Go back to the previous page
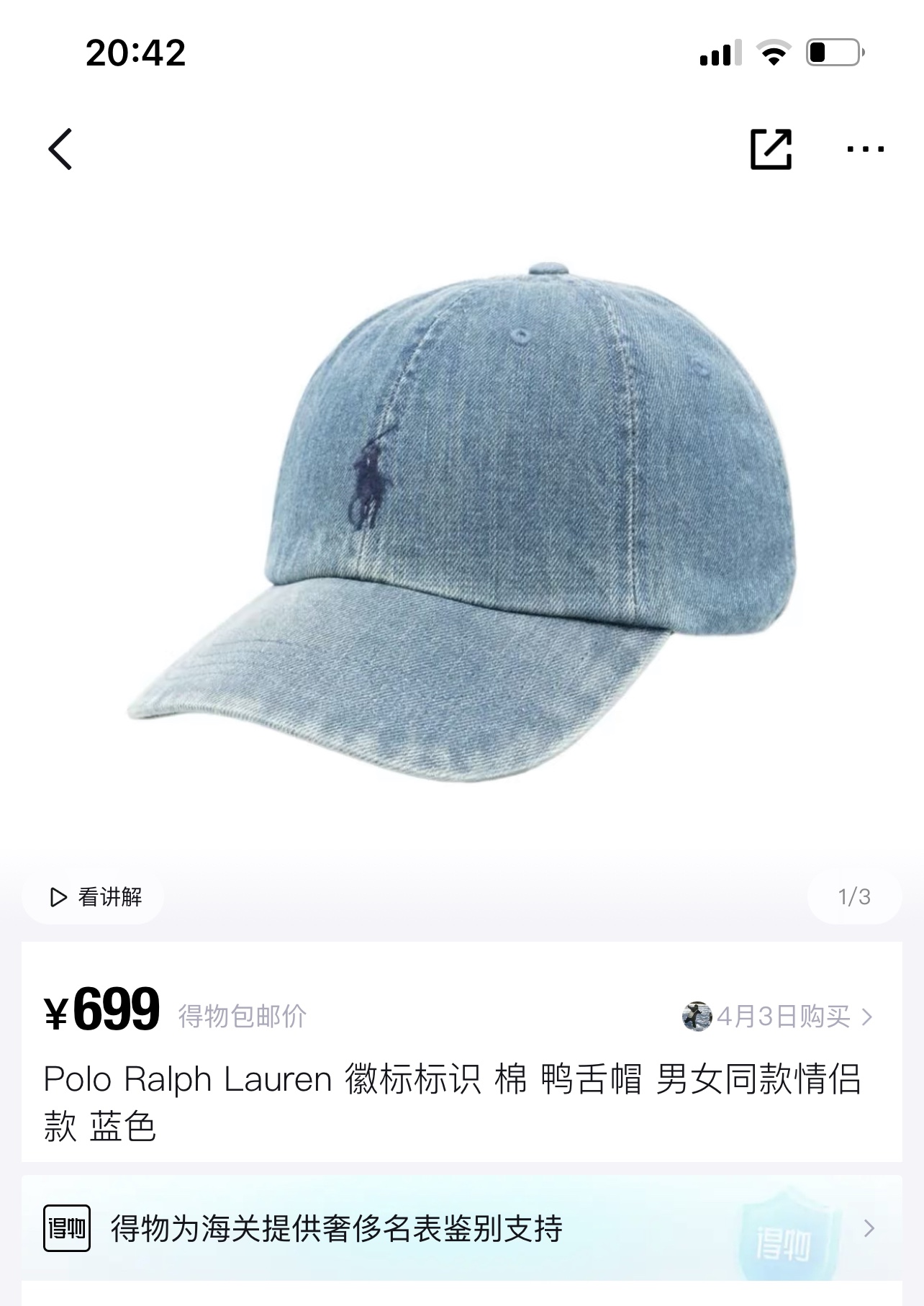This screenshot has width=924, height=1306. point(60,149)
